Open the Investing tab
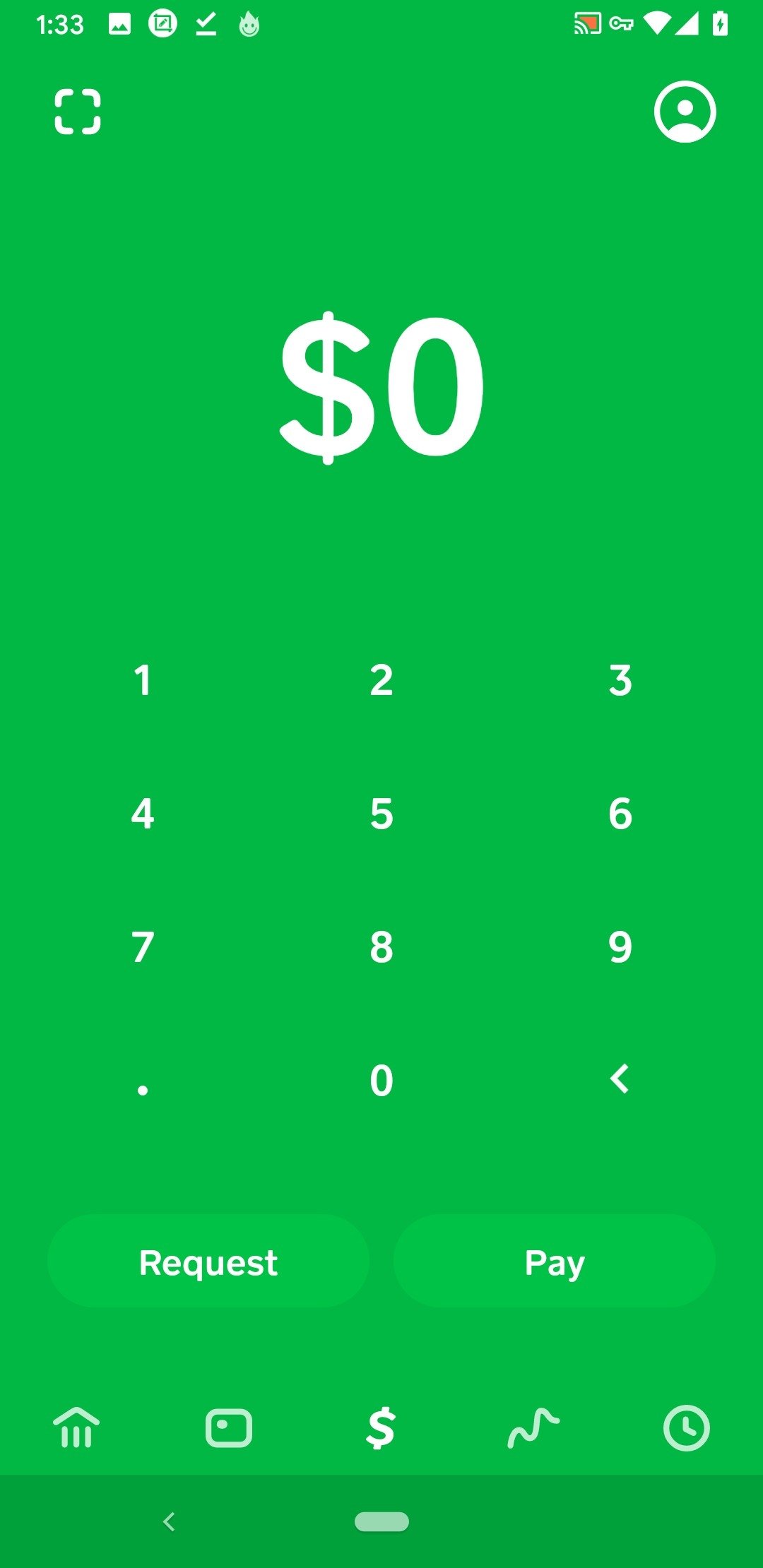This screenshot has width=763, height=1568. [534, 1427]
